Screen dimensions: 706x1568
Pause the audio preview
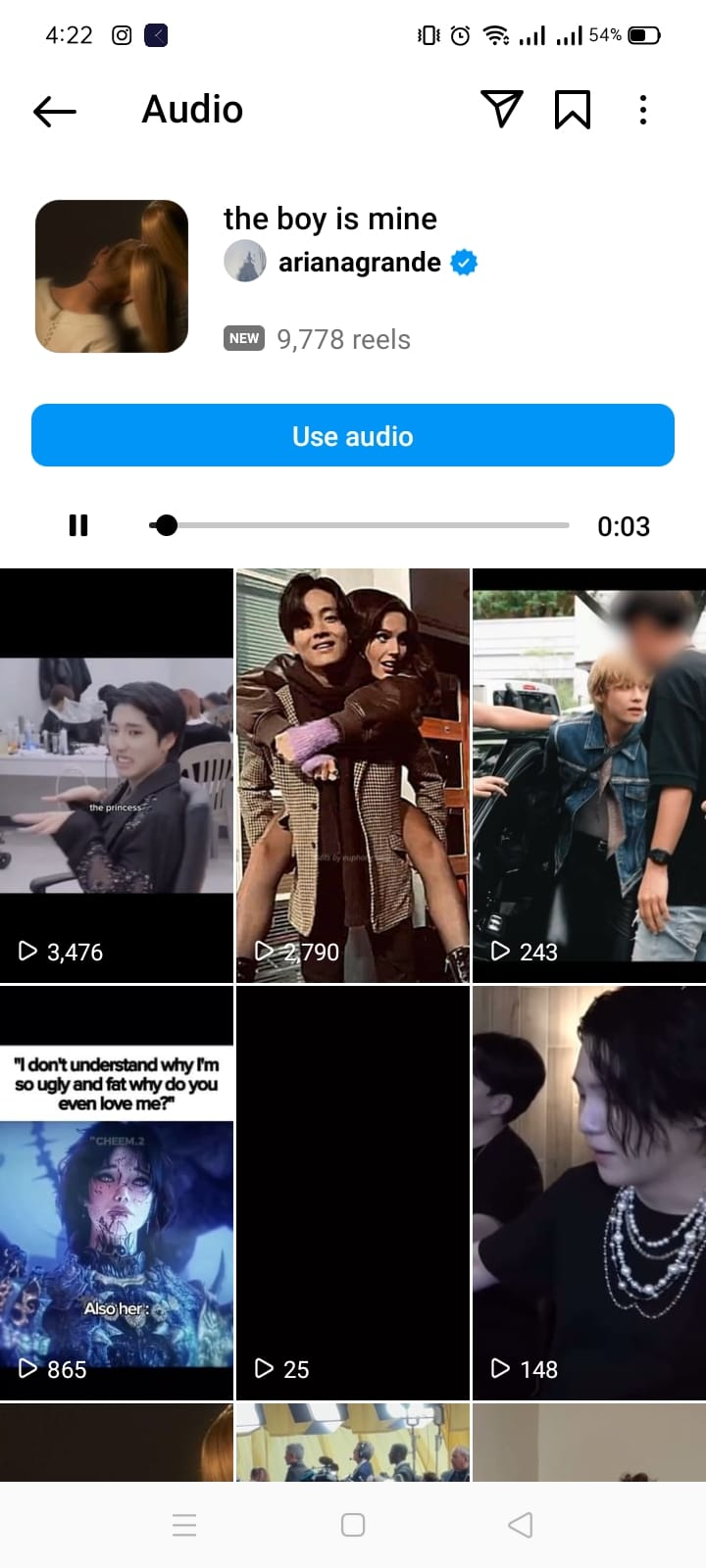pyautogui.click(x=78, y=526)
